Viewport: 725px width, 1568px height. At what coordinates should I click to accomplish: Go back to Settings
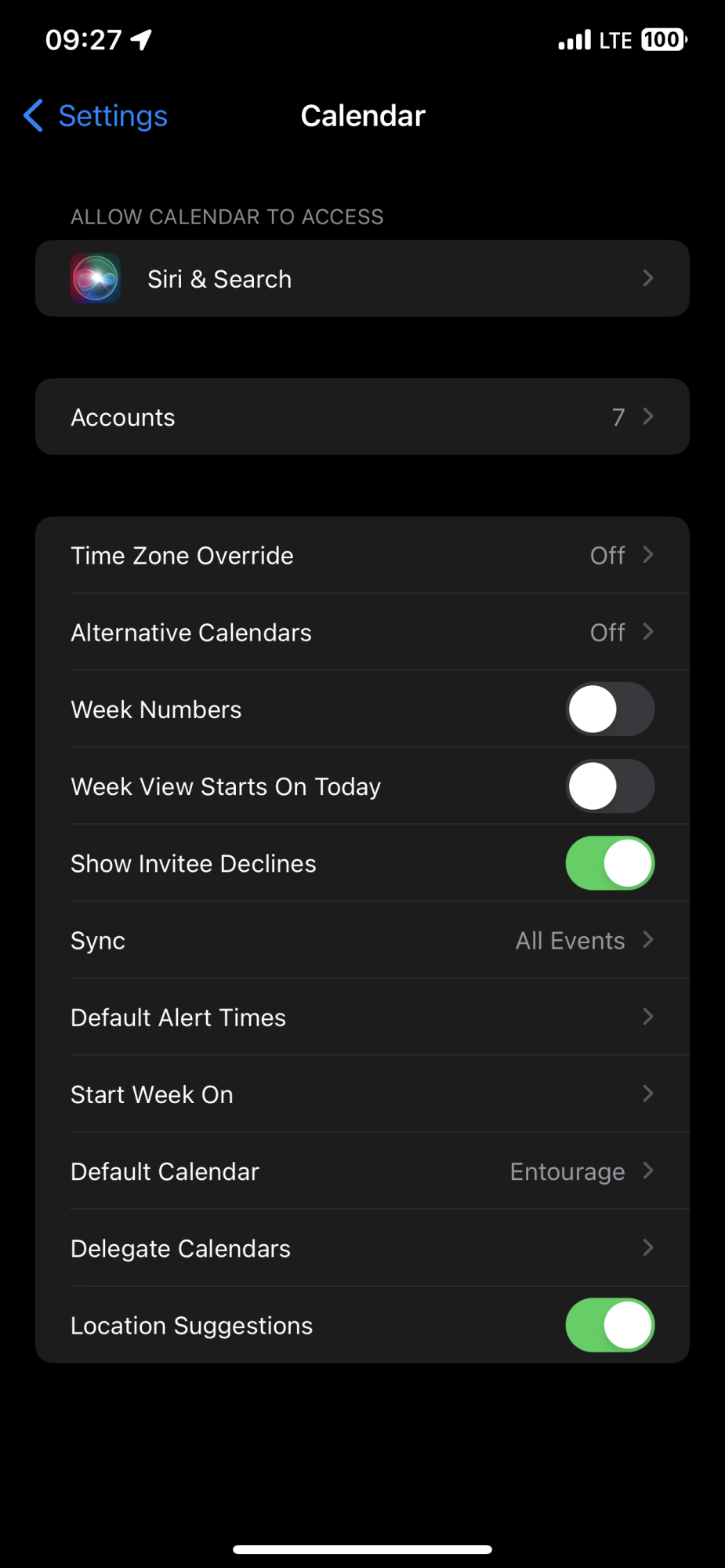click(x=96, y=116)
